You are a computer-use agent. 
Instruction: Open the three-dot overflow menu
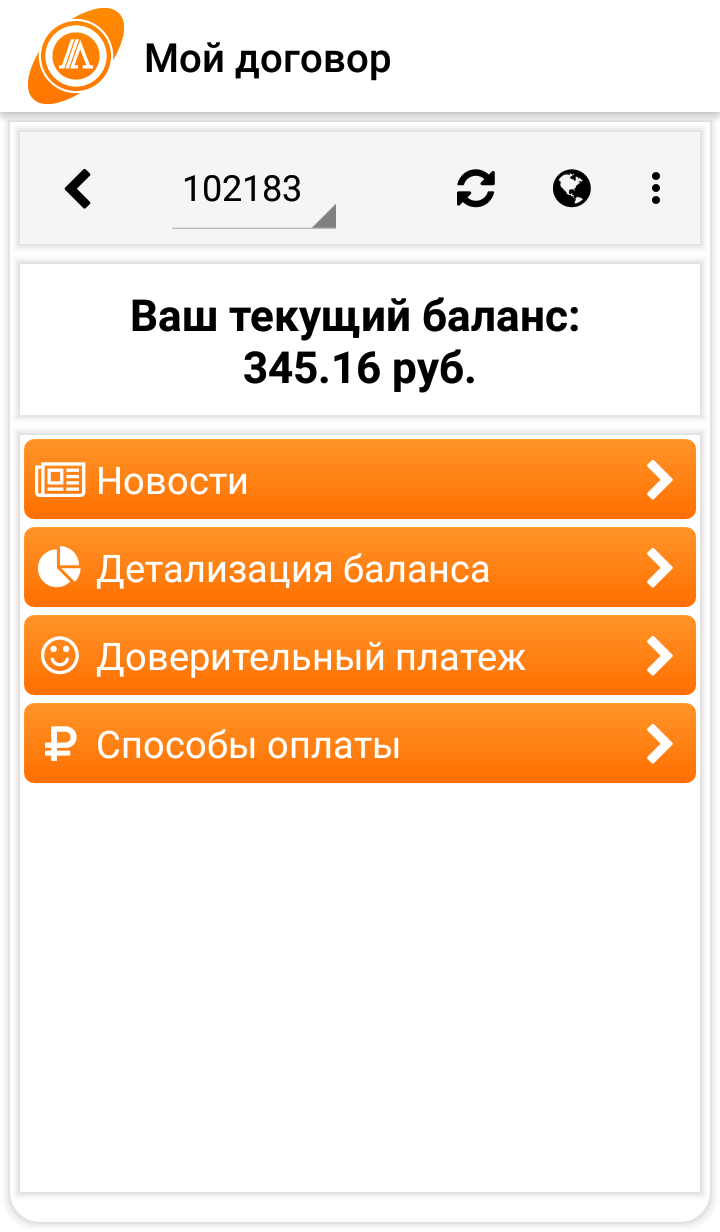[656, 188]
